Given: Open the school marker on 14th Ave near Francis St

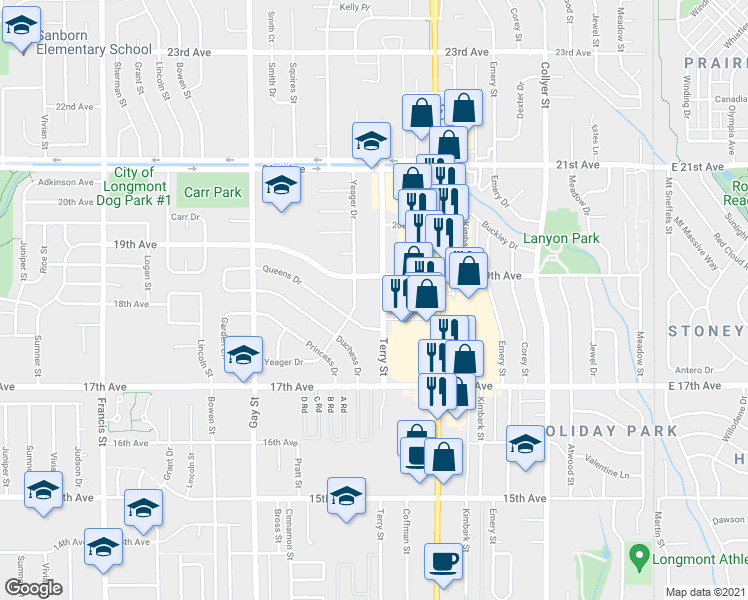Looking at the screenshot, I should [x=104, y=551].
